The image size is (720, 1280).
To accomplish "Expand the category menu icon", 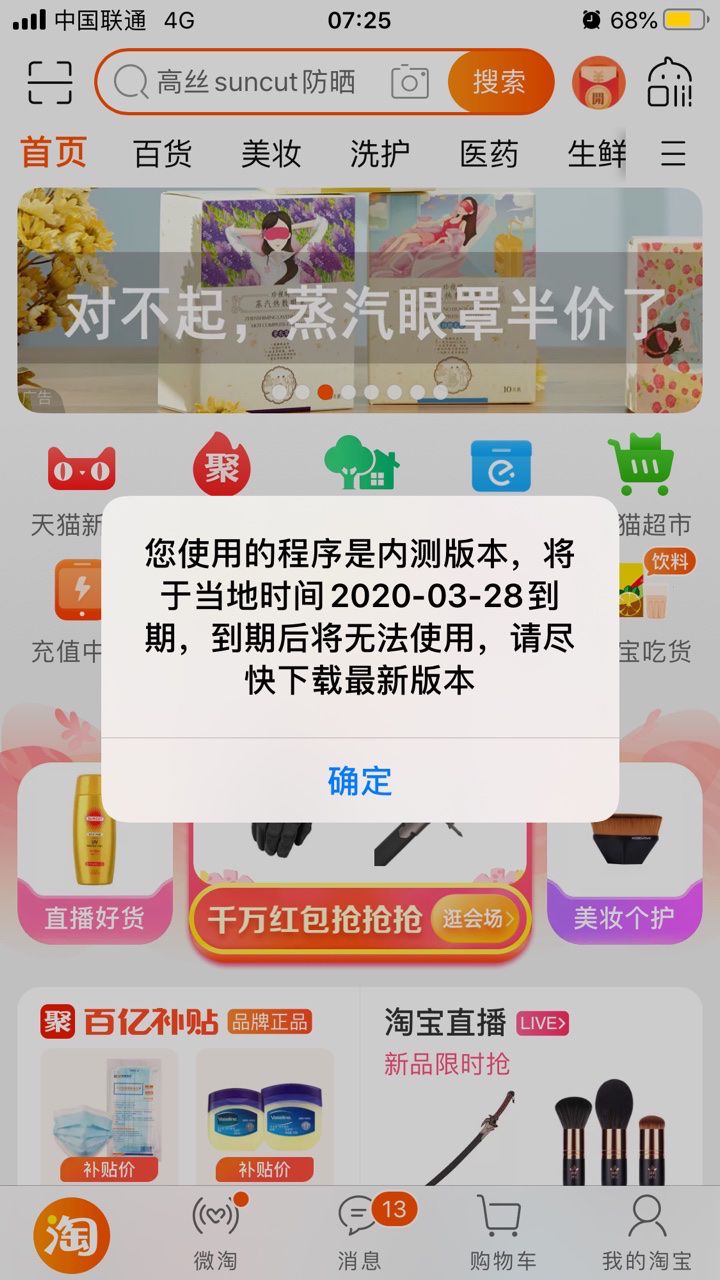I will click(673, 154).
